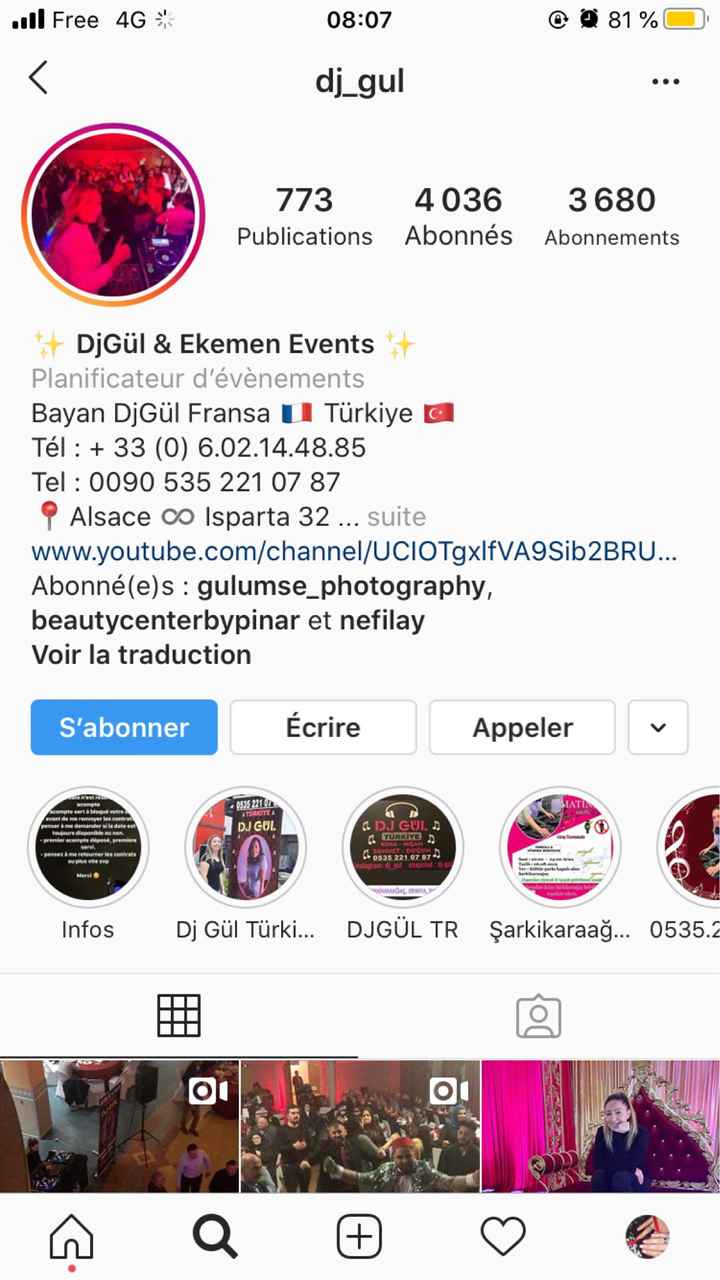The width and height of the screenshot is (720, 1280).
Task: Open the Infos story highlight
Action: click(x=88, y=846)
